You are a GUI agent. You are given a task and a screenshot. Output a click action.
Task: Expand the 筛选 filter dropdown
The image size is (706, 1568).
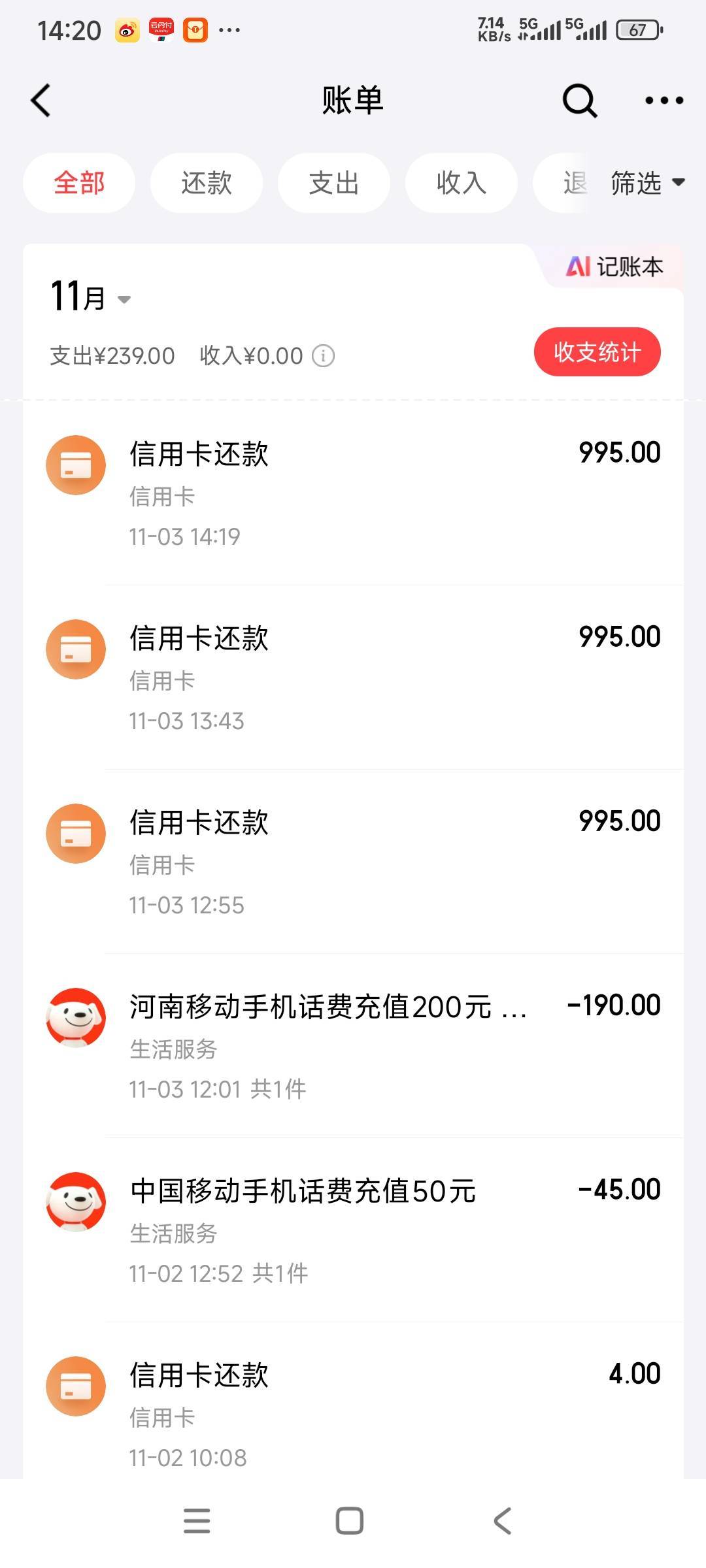click(647, 183)
